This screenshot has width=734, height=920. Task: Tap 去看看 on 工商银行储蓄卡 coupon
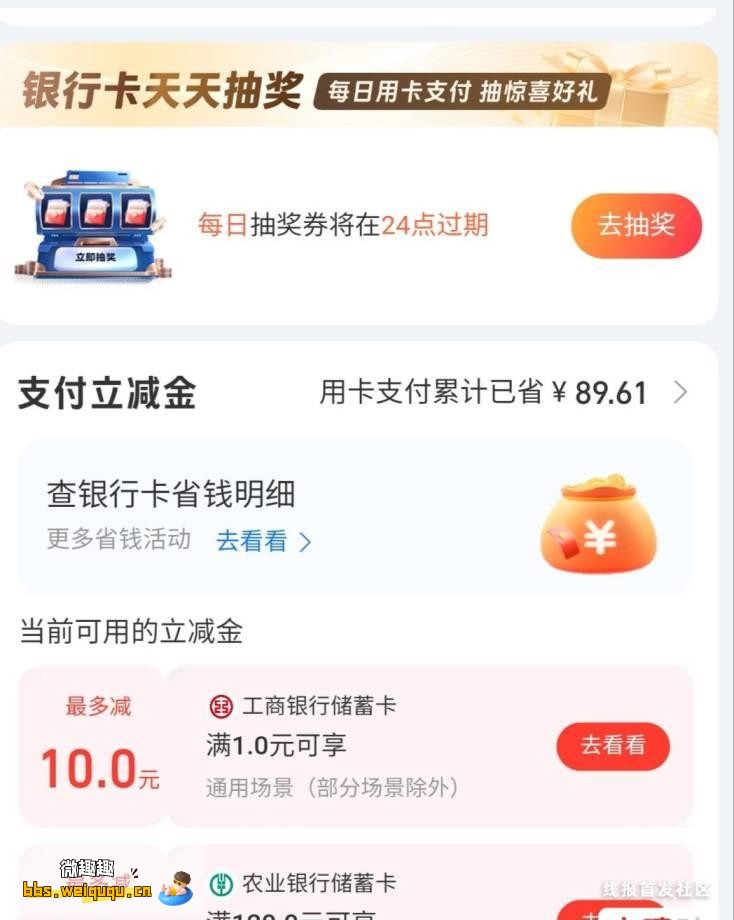612,746
